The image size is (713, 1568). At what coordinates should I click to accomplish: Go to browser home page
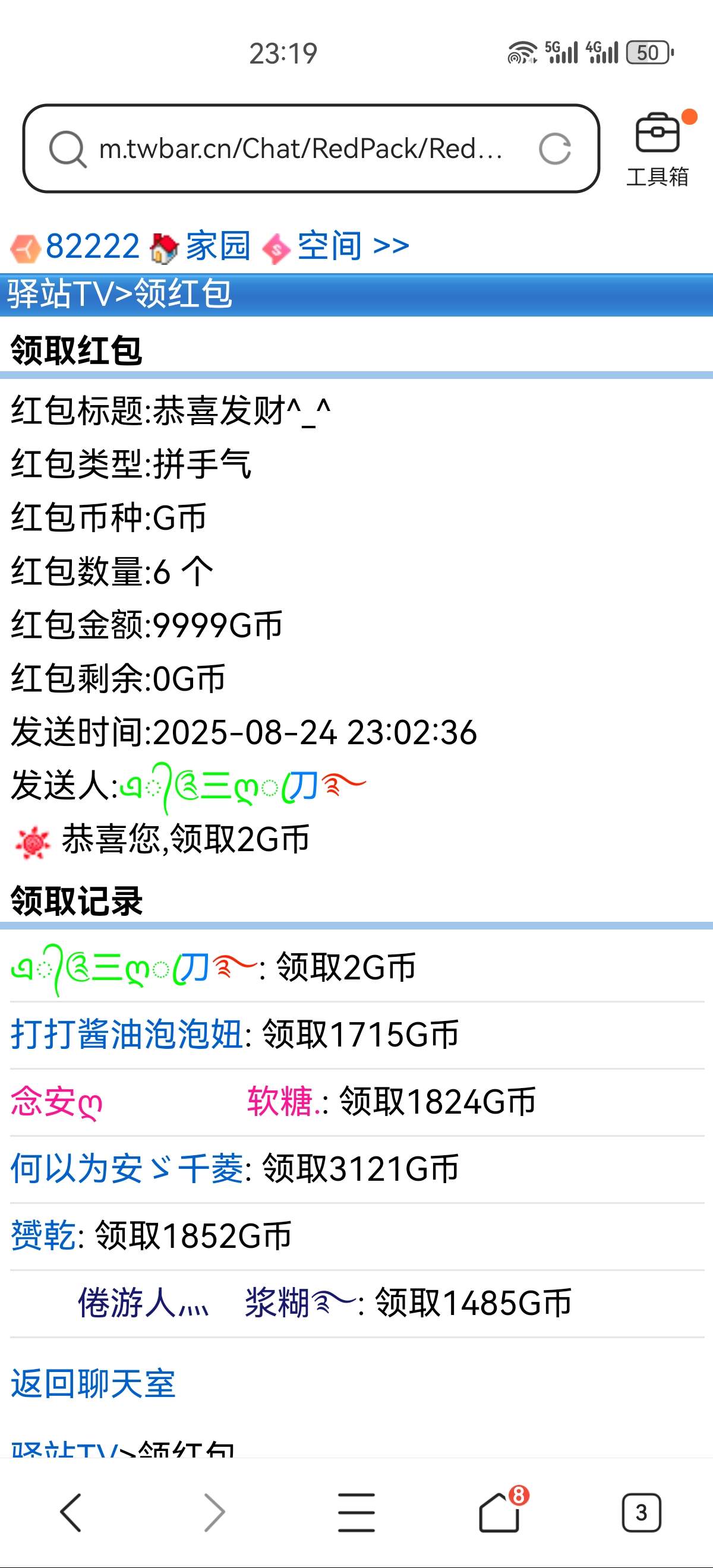[499, 1512]
